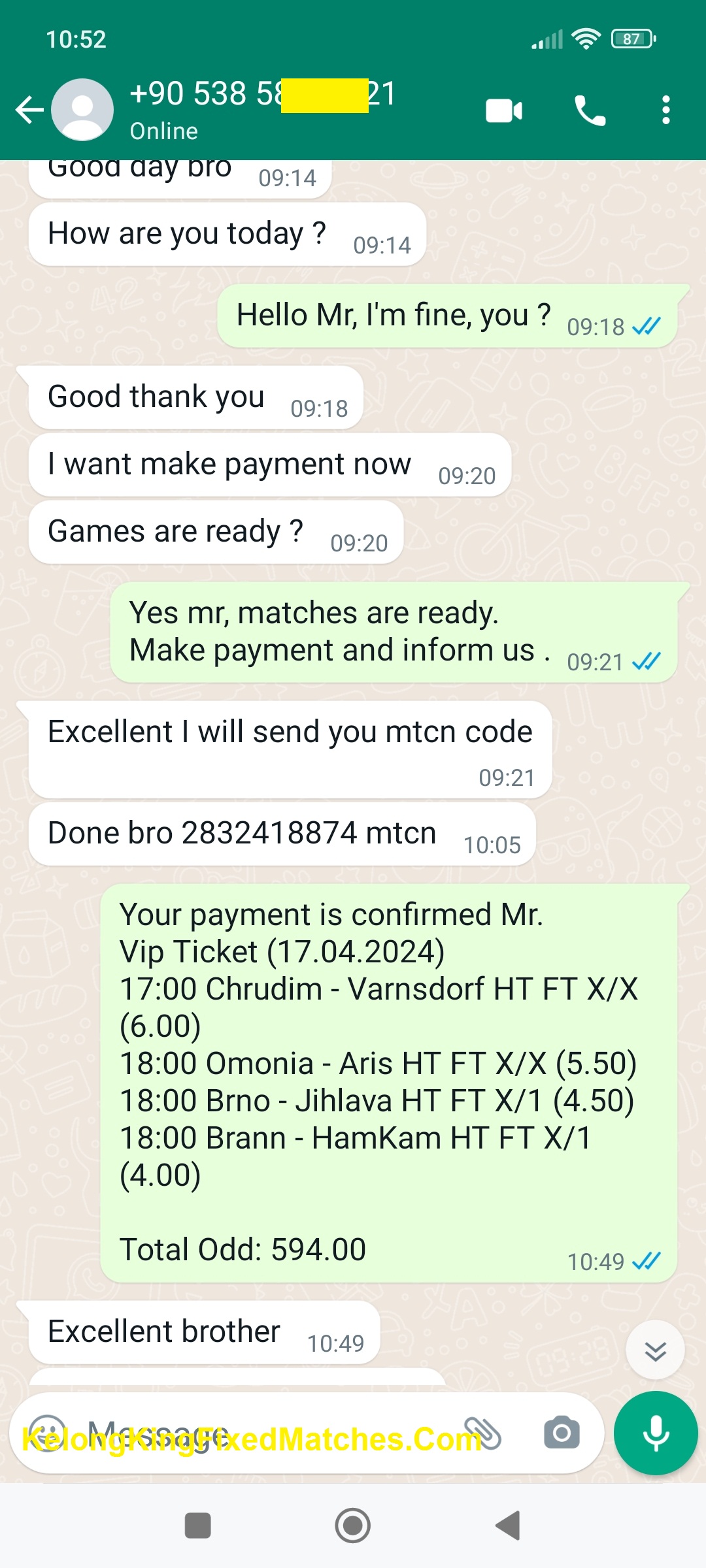Open recent apps with the square button
This screenshot has width=706, height=1568.
point(197,1526)
